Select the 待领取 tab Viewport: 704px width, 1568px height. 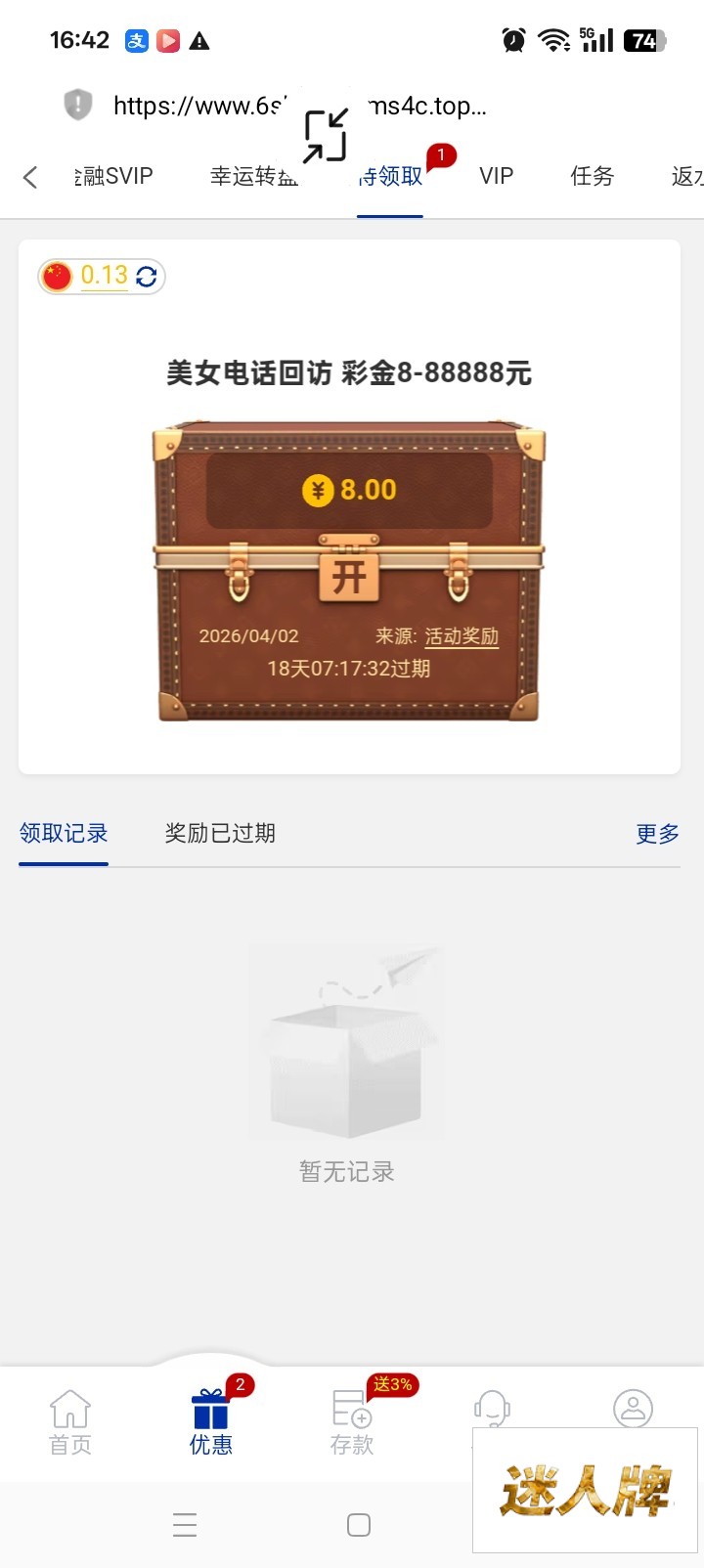[390, 176]
